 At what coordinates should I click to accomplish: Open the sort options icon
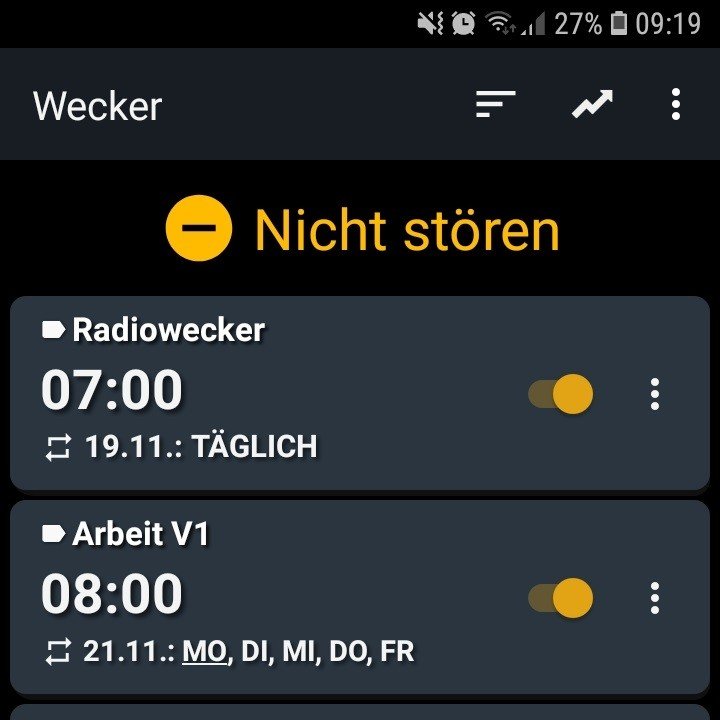click(x=495, y=104)
